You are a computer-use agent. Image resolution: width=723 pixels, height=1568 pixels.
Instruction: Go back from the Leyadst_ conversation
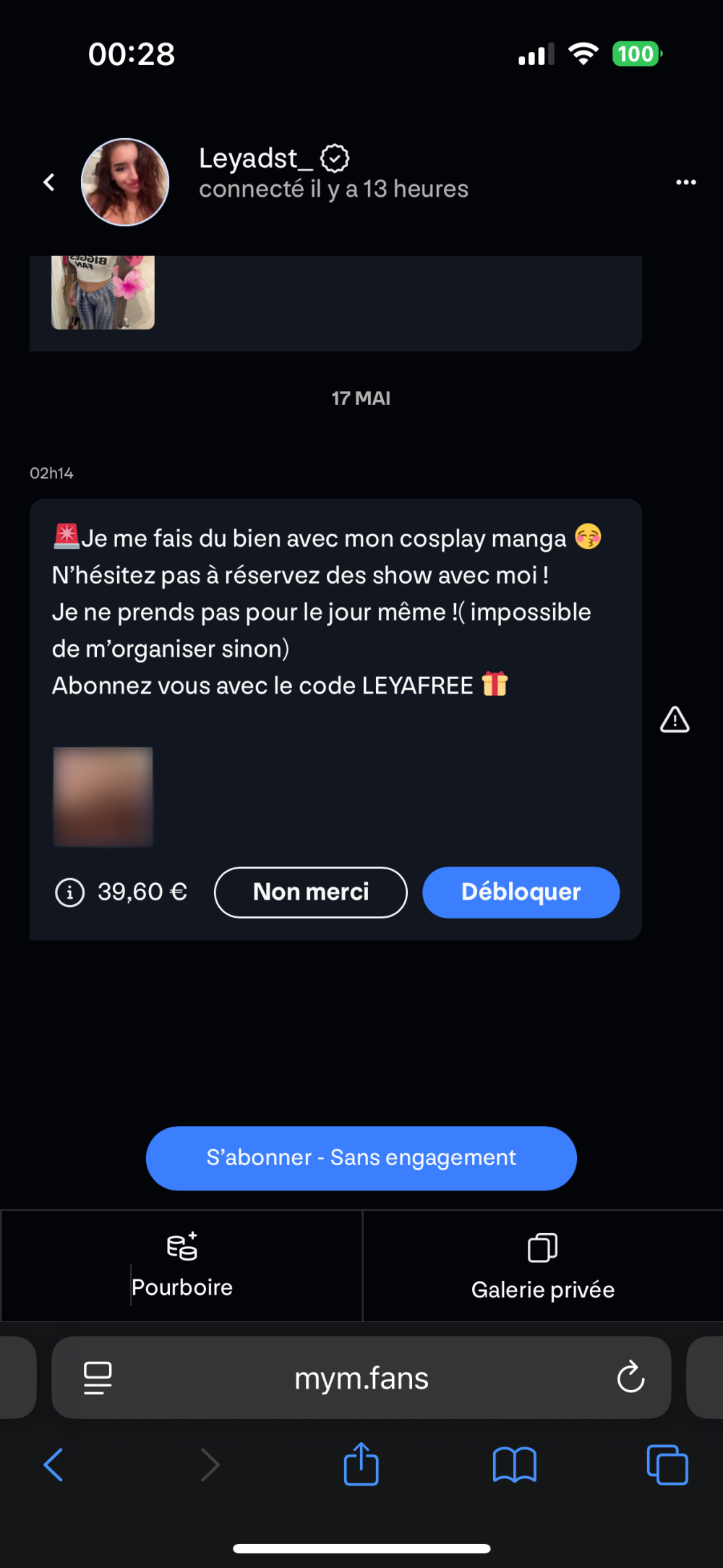[49, 182]
